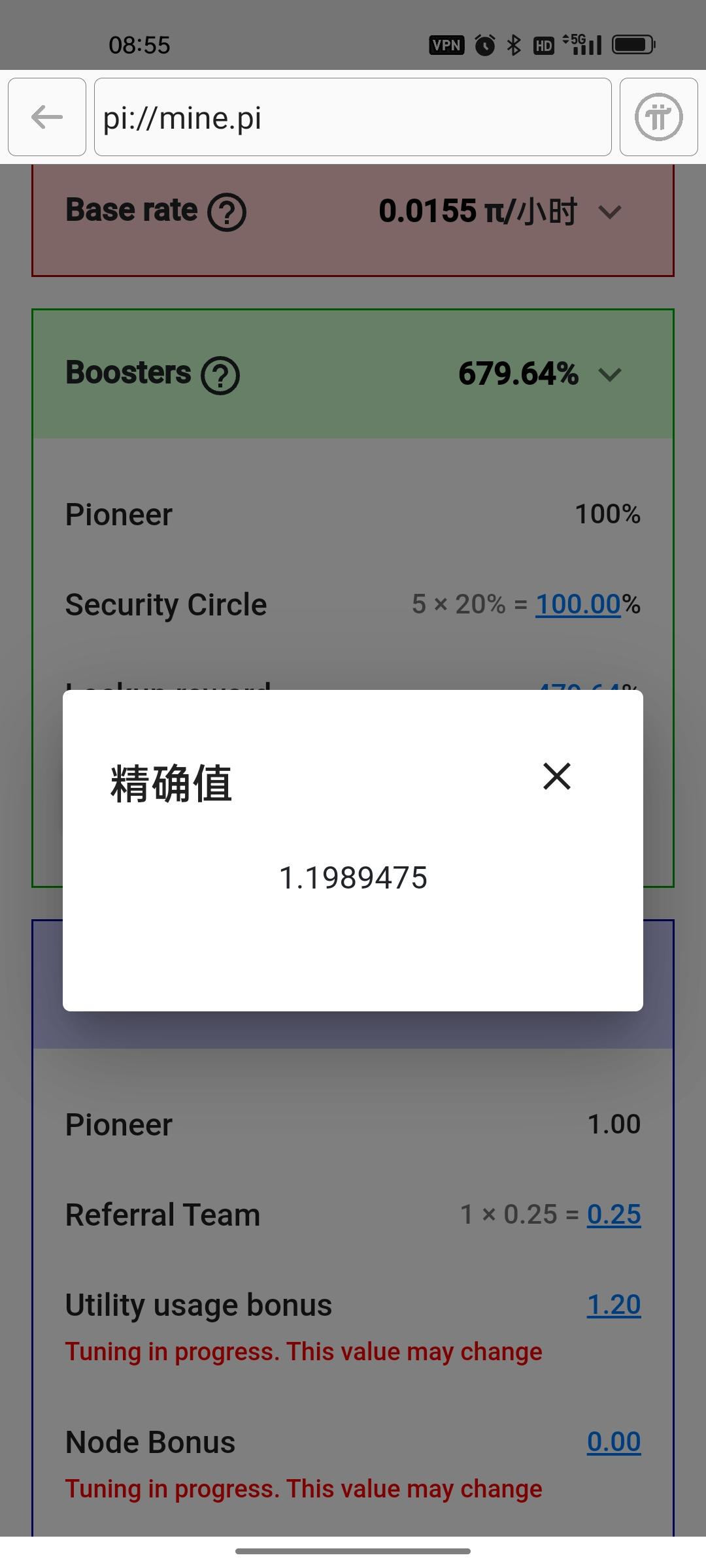Open the Pi logo button

click(x=658, y=118)
